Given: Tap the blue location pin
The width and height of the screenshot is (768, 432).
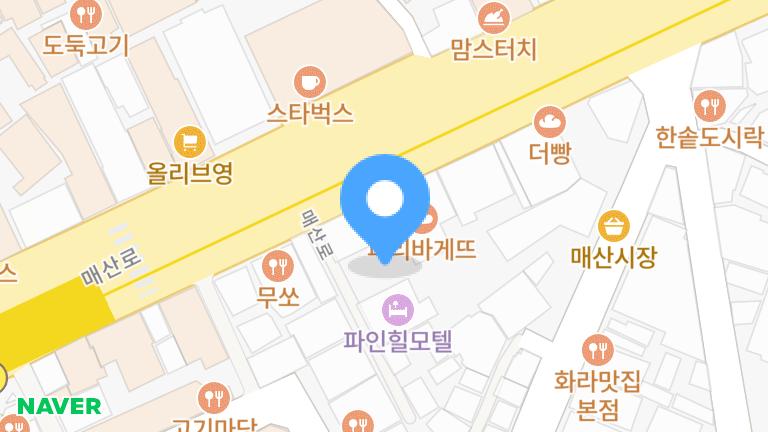Looking at the screenshot, I should coord(385,208).
